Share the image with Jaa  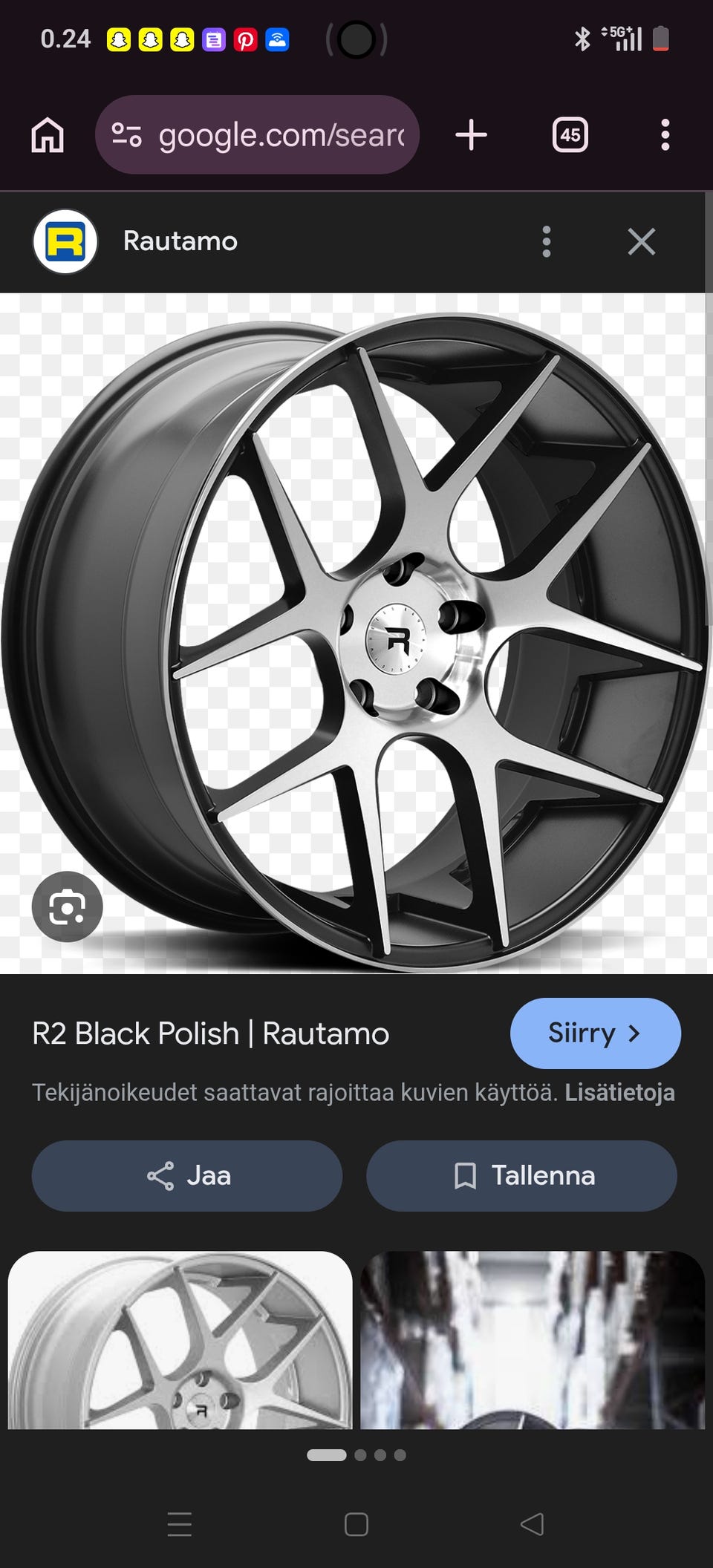coord(187,1175)
